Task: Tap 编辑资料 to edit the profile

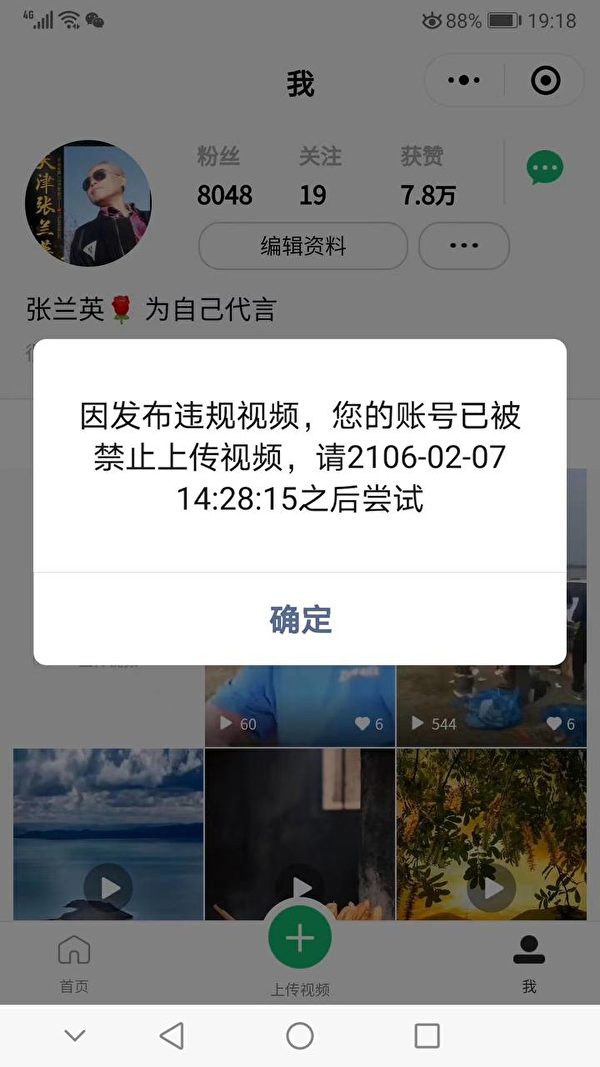Action: pos(303,246)
